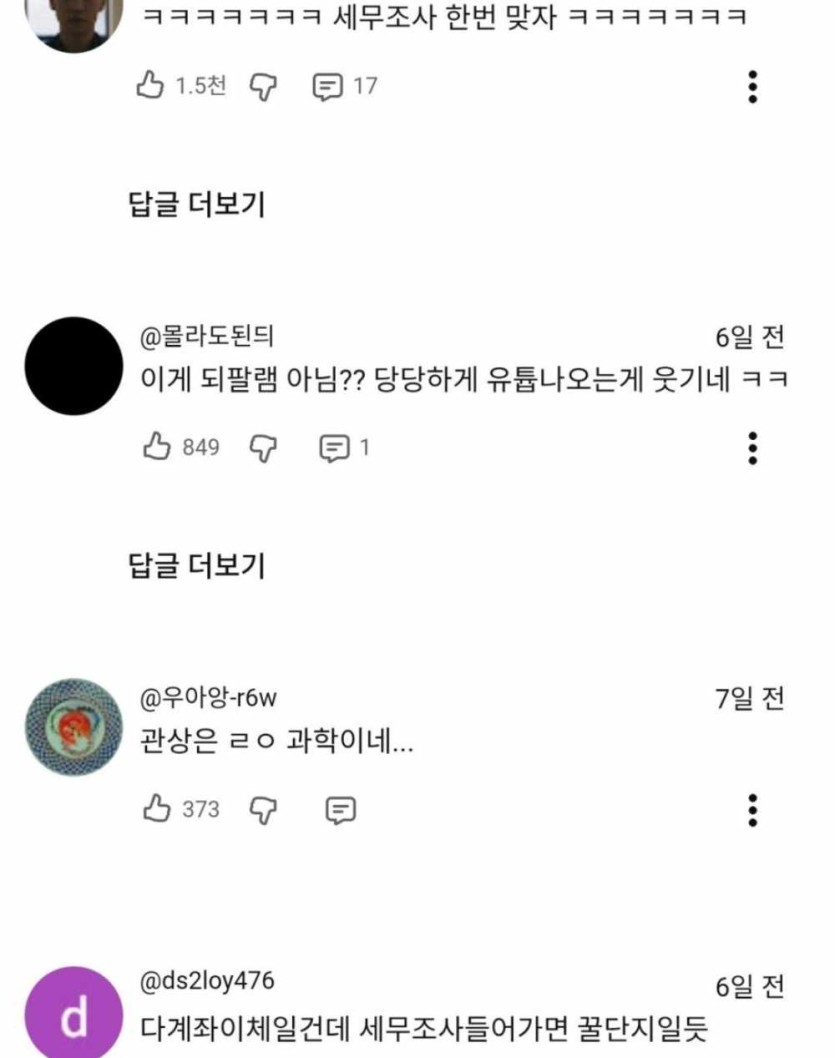835x1058 pixels.
Task: Expand 답글 더보기 above @몰라도된디
Action: pyautogui.click(x=197, y=205)
